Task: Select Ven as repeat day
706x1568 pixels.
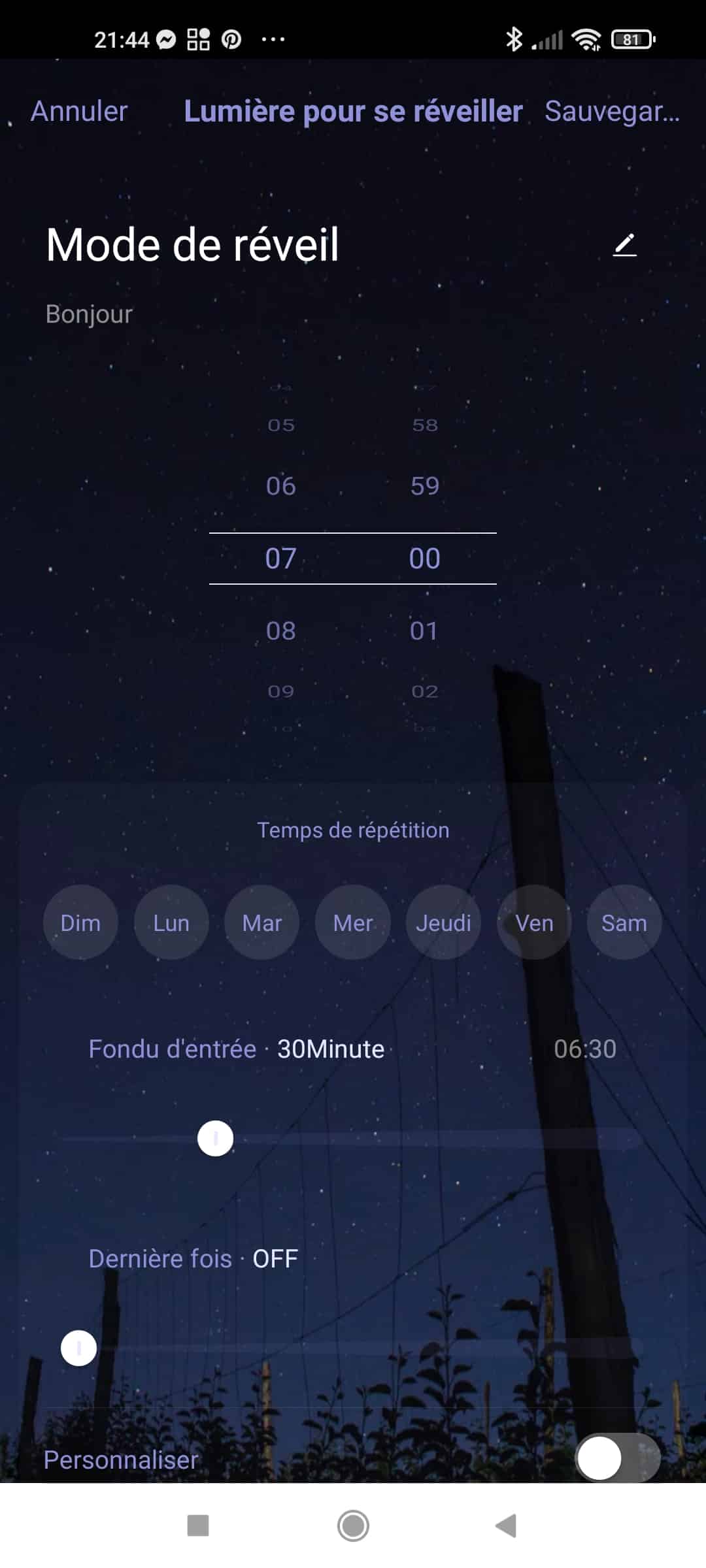Action: coord(534,923)
